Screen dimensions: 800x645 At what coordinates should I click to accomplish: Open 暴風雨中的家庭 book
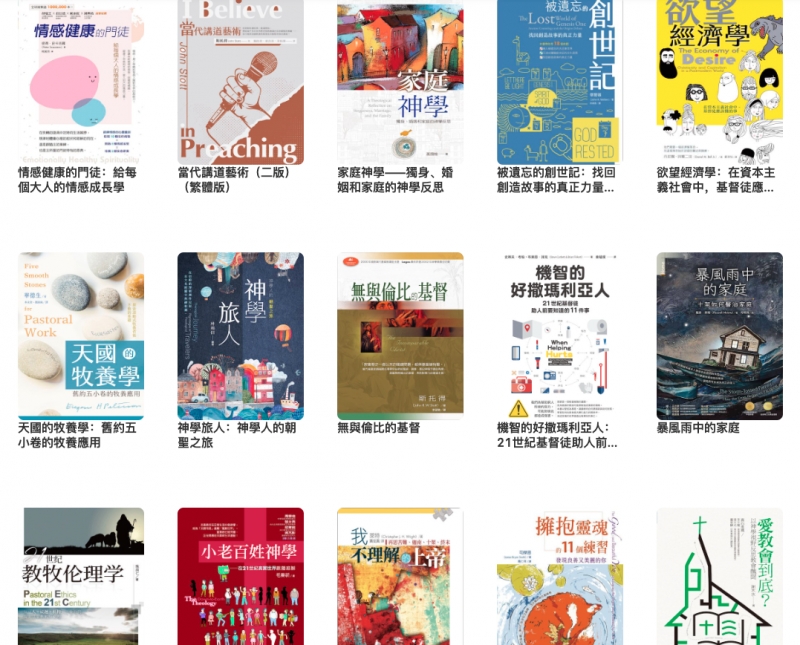coord(719,335)
